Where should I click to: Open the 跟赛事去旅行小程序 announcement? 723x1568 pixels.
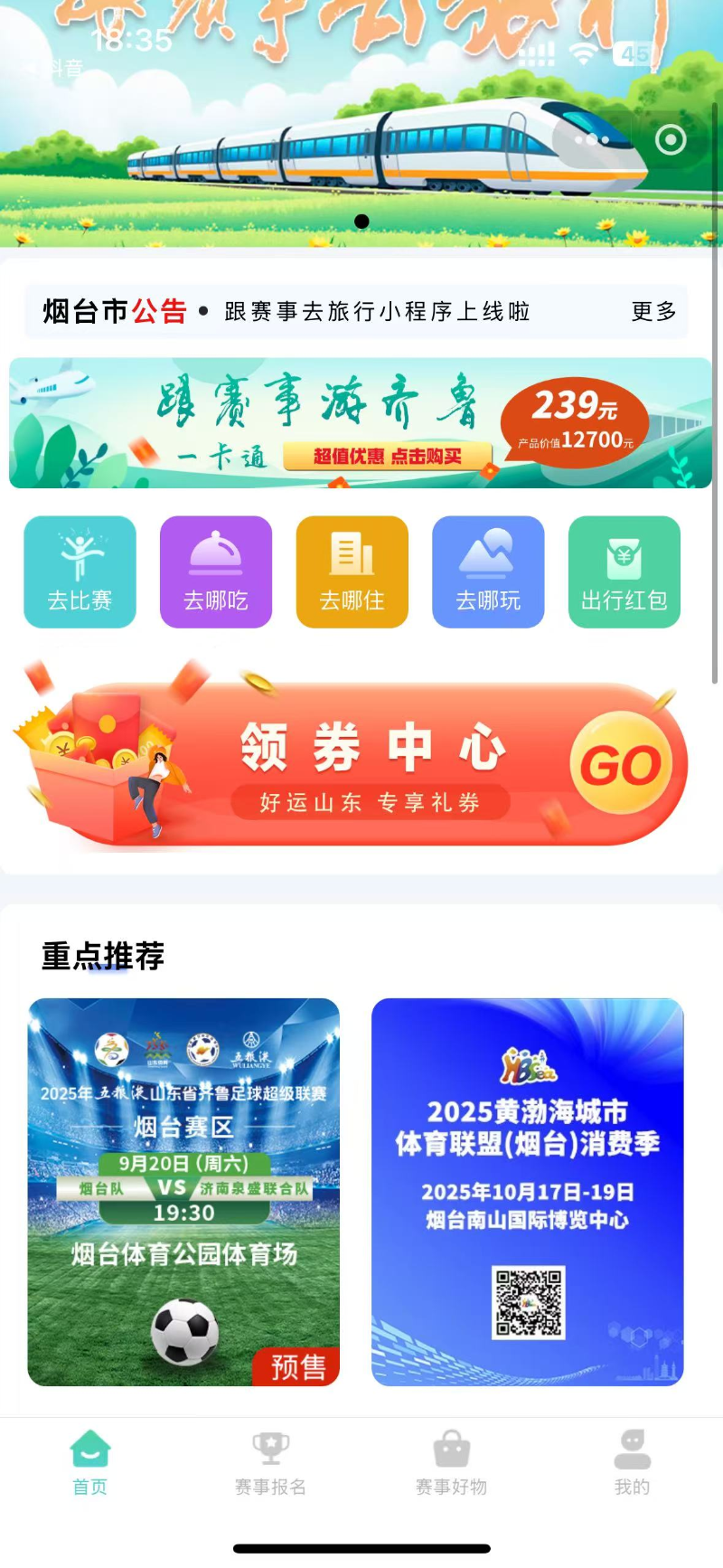coord(378,311)
